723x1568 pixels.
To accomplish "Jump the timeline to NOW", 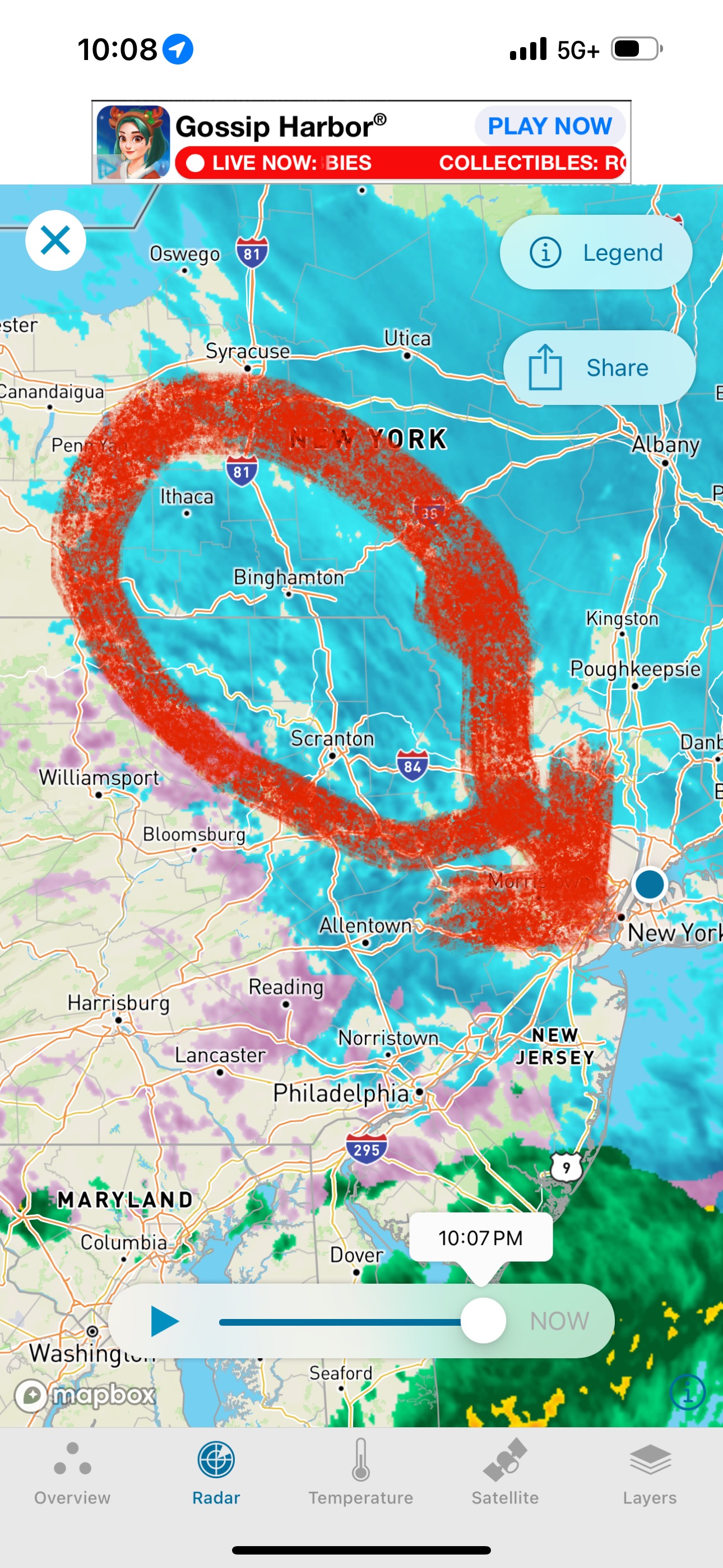I will pos(559,1321).
